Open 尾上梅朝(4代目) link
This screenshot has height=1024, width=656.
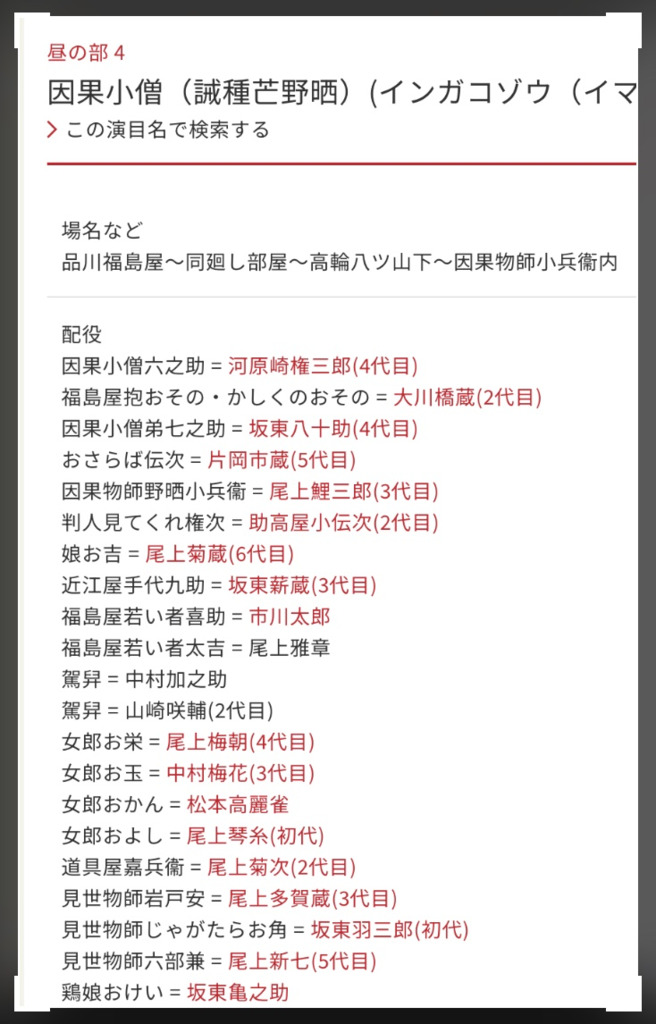click(240, 742)
